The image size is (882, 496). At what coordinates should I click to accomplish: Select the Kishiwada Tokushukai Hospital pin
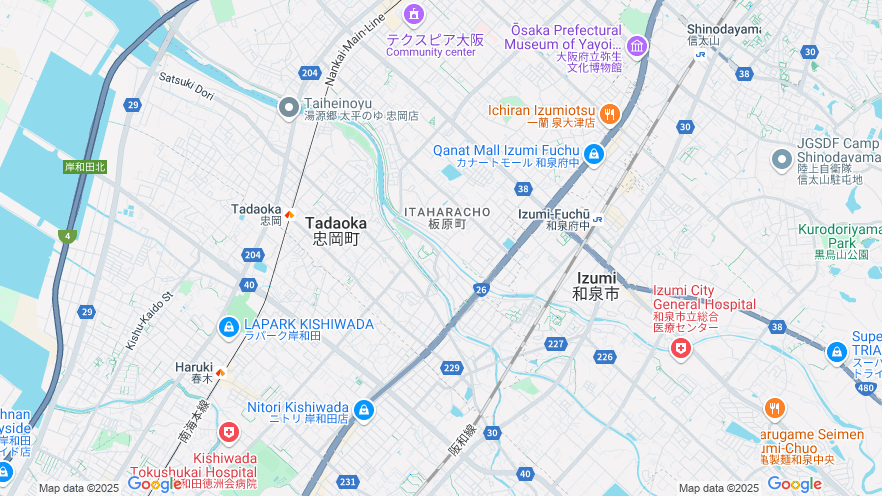230,432
